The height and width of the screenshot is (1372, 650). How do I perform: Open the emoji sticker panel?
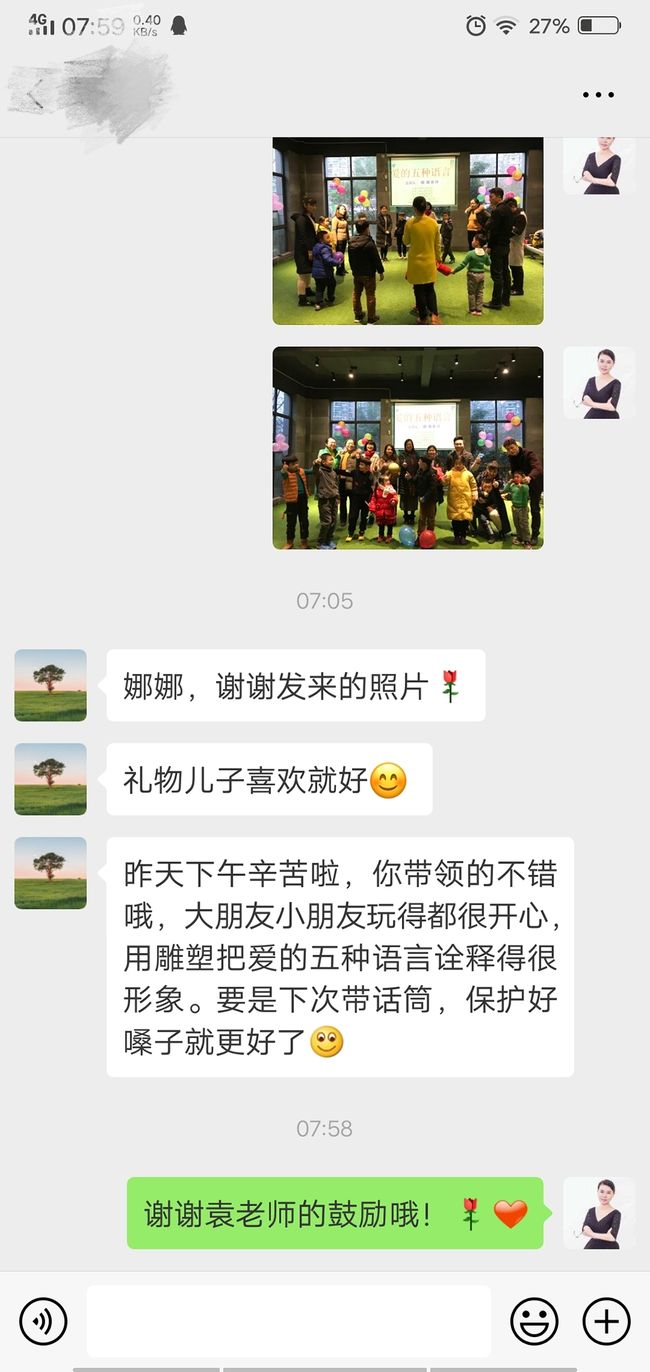tap(534, 1321)
